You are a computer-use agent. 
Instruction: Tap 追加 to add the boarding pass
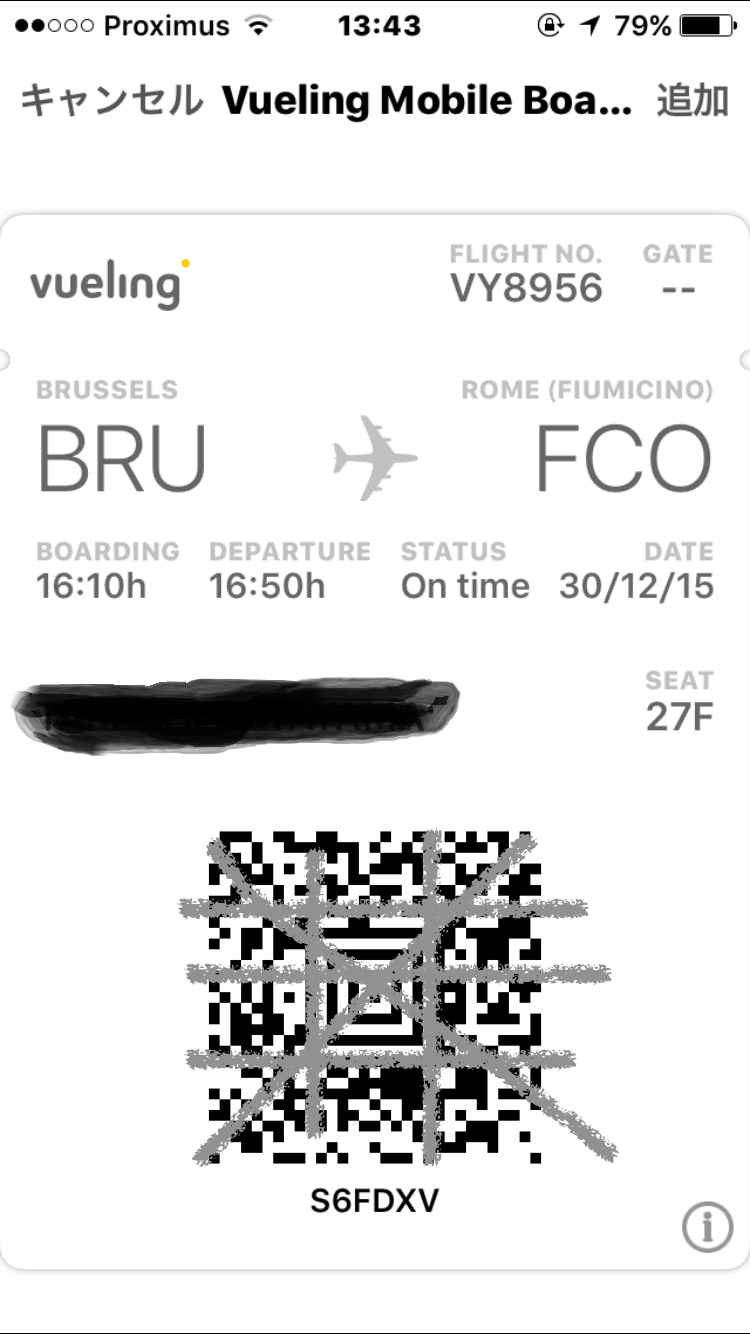[692, 101]
